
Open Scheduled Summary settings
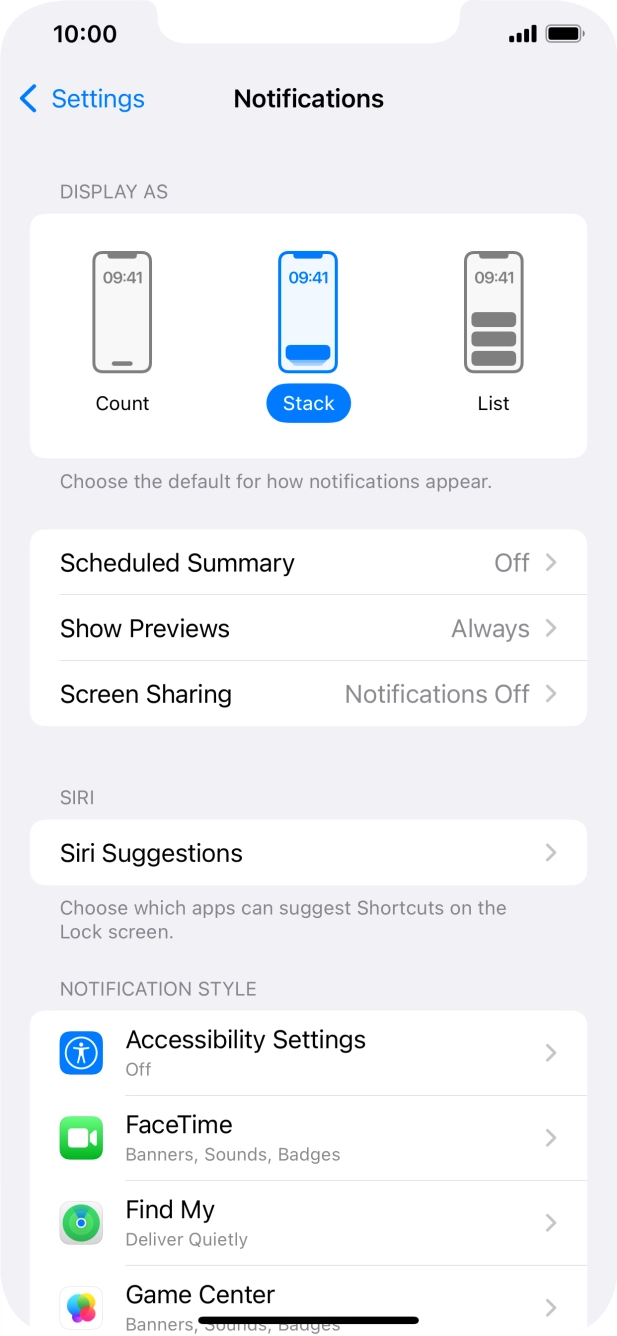tap(308, 563)
